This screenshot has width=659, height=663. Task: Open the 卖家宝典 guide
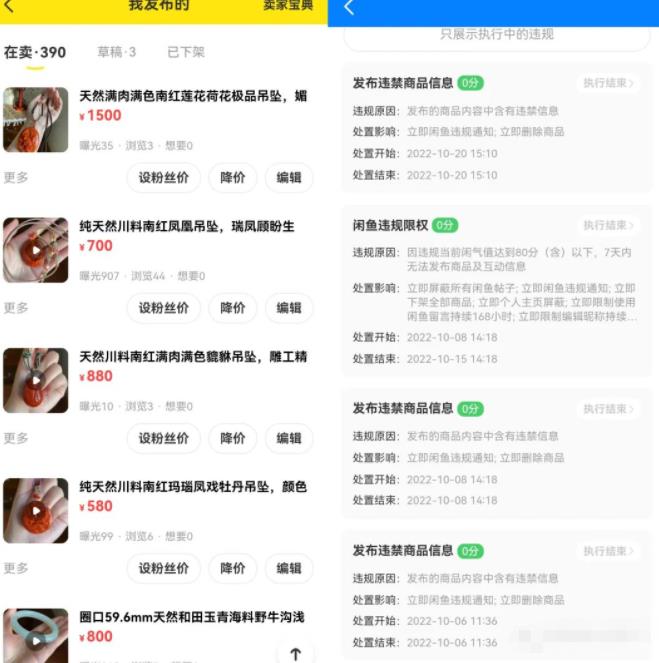288,6
